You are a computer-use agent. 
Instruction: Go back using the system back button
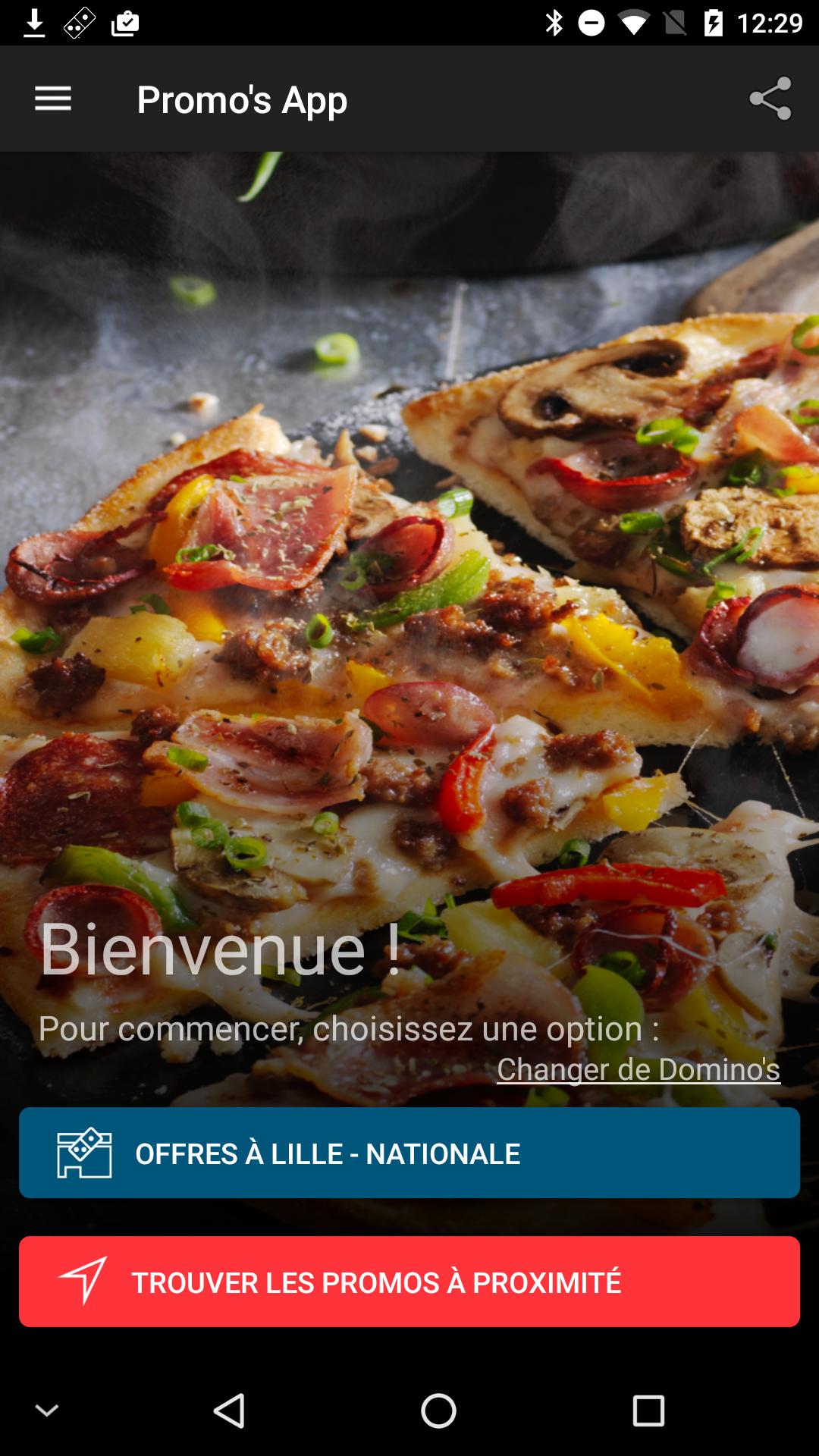point(229,1410)
